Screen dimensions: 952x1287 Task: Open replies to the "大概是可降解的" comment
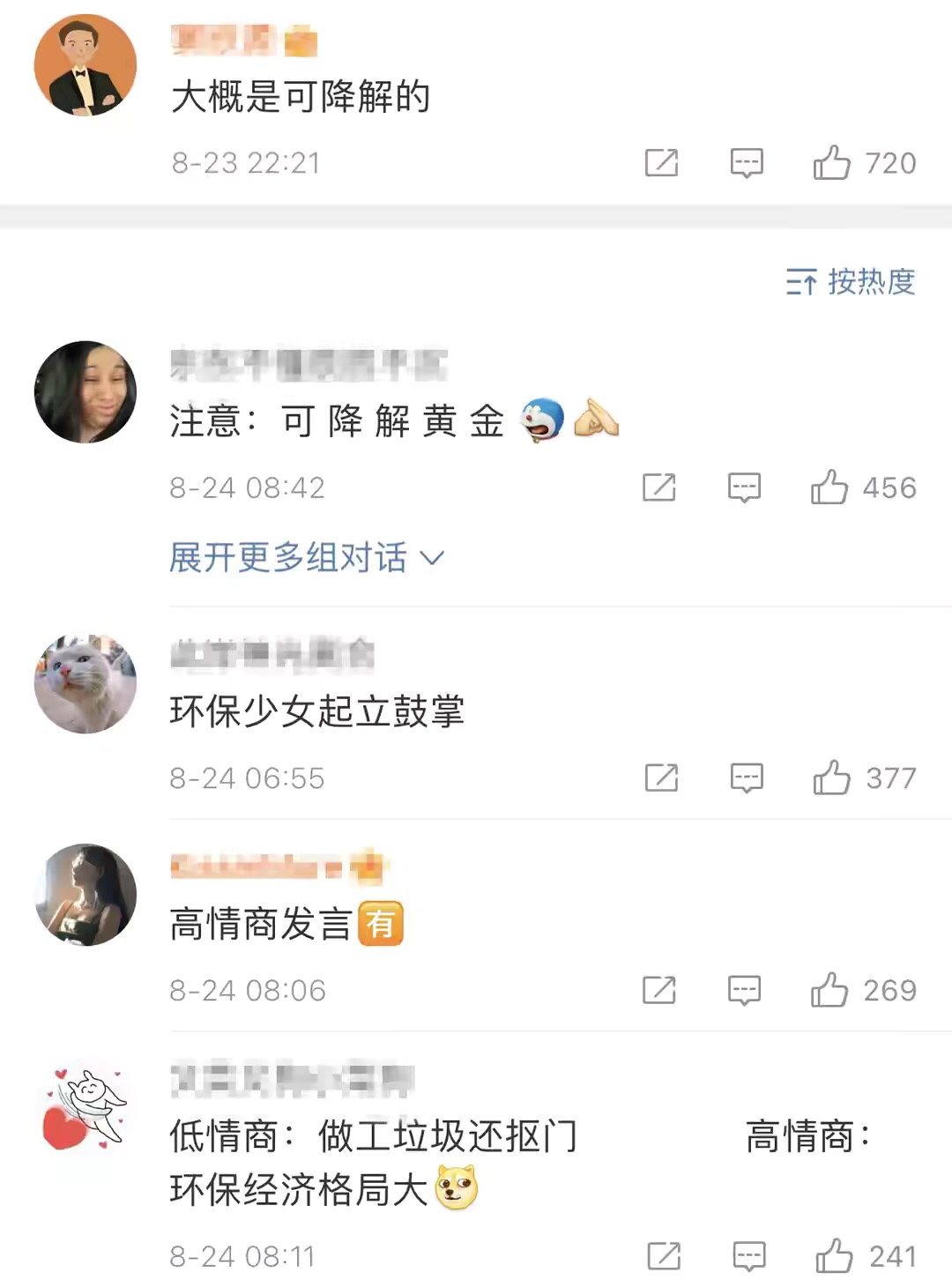pyautogui.click(x=747, y=163)
